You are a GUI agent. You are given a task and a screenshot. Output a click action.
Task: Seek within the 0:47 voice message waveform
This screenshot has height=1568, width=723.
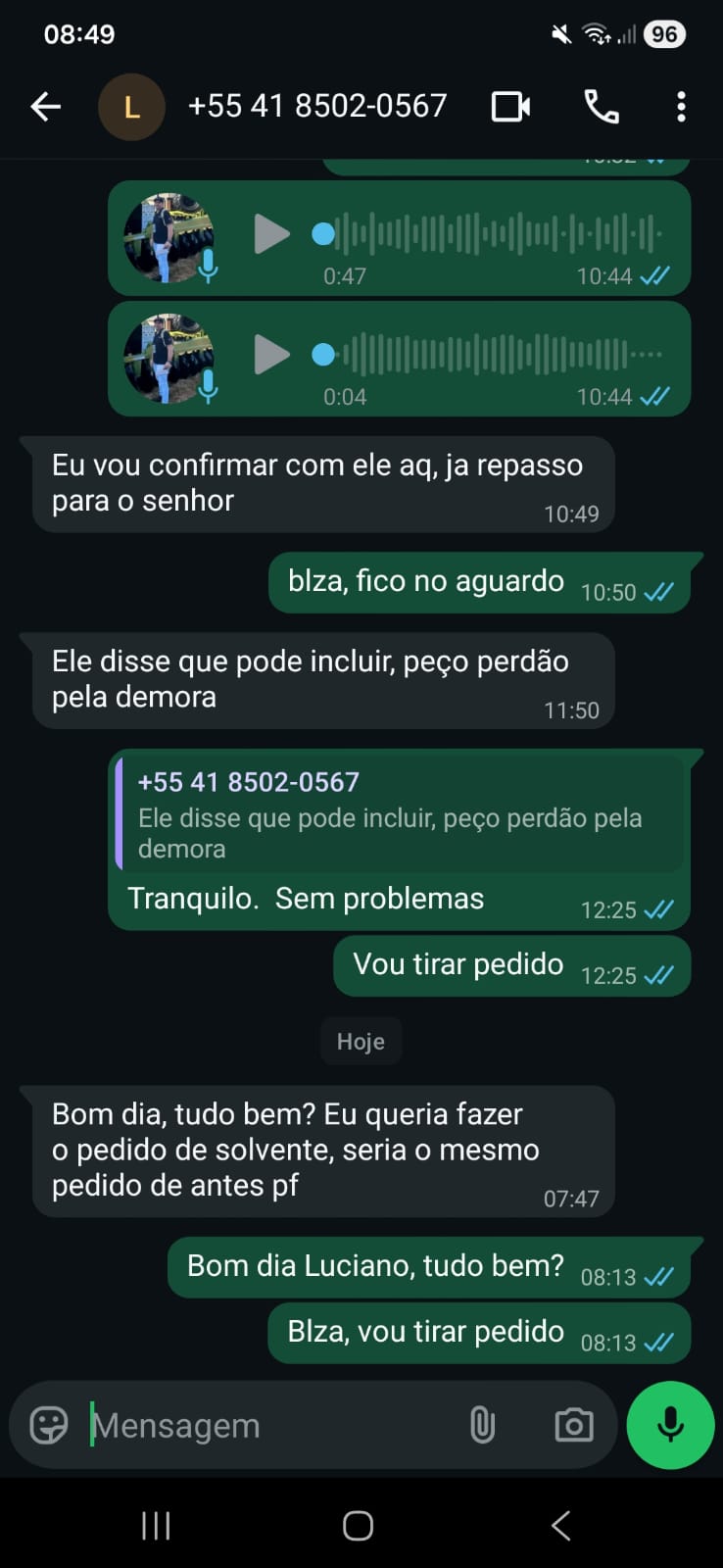pyautogui.click(x=490, y=234)
